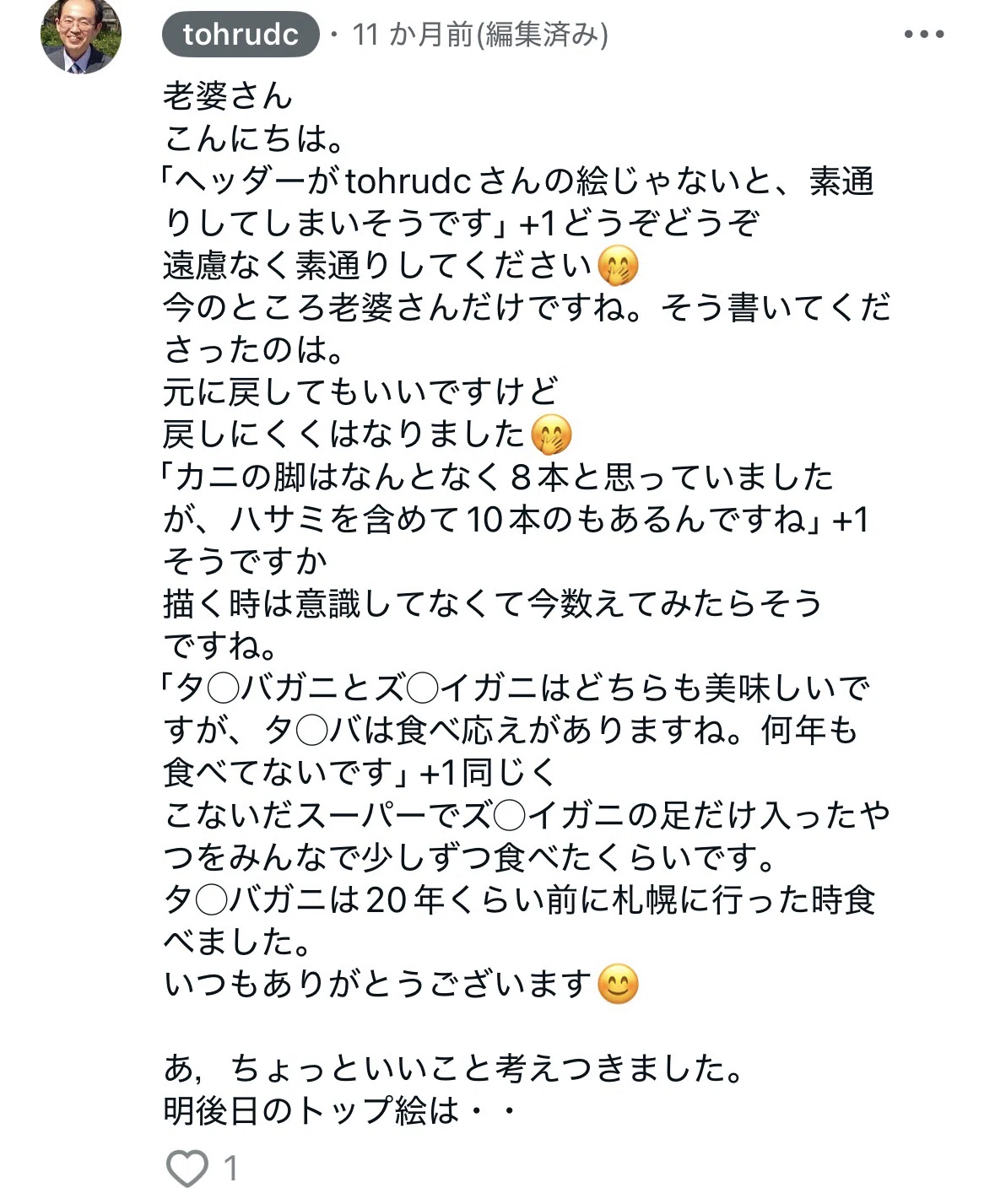Tap the tohrudc username chip

pyautogui.click(x=241, y=35)
